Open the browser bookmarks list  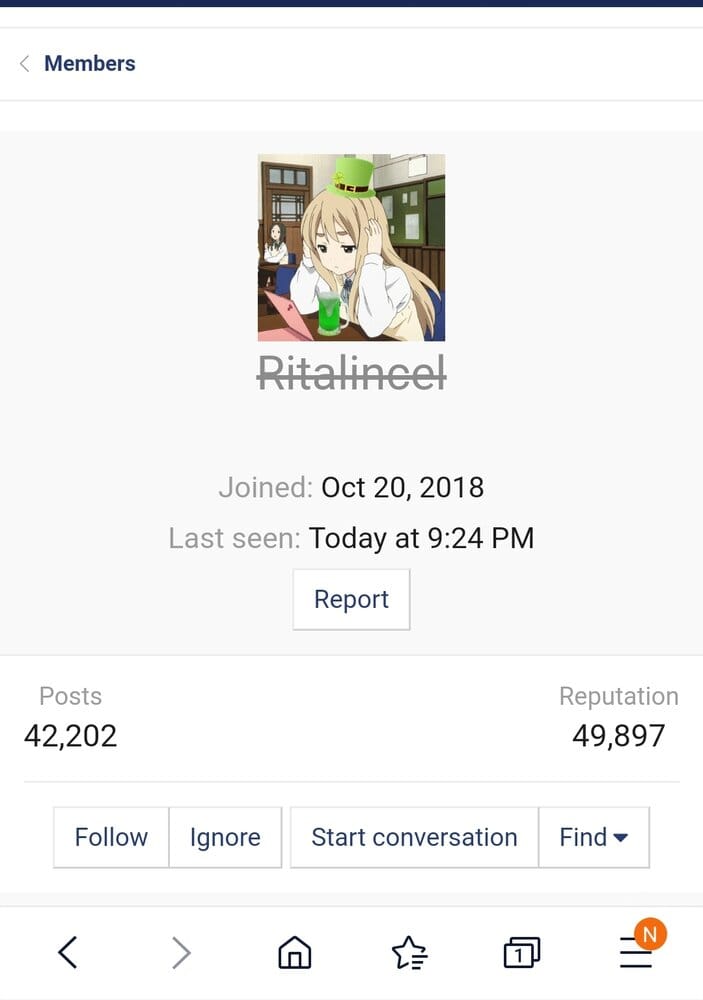point(408,953)
